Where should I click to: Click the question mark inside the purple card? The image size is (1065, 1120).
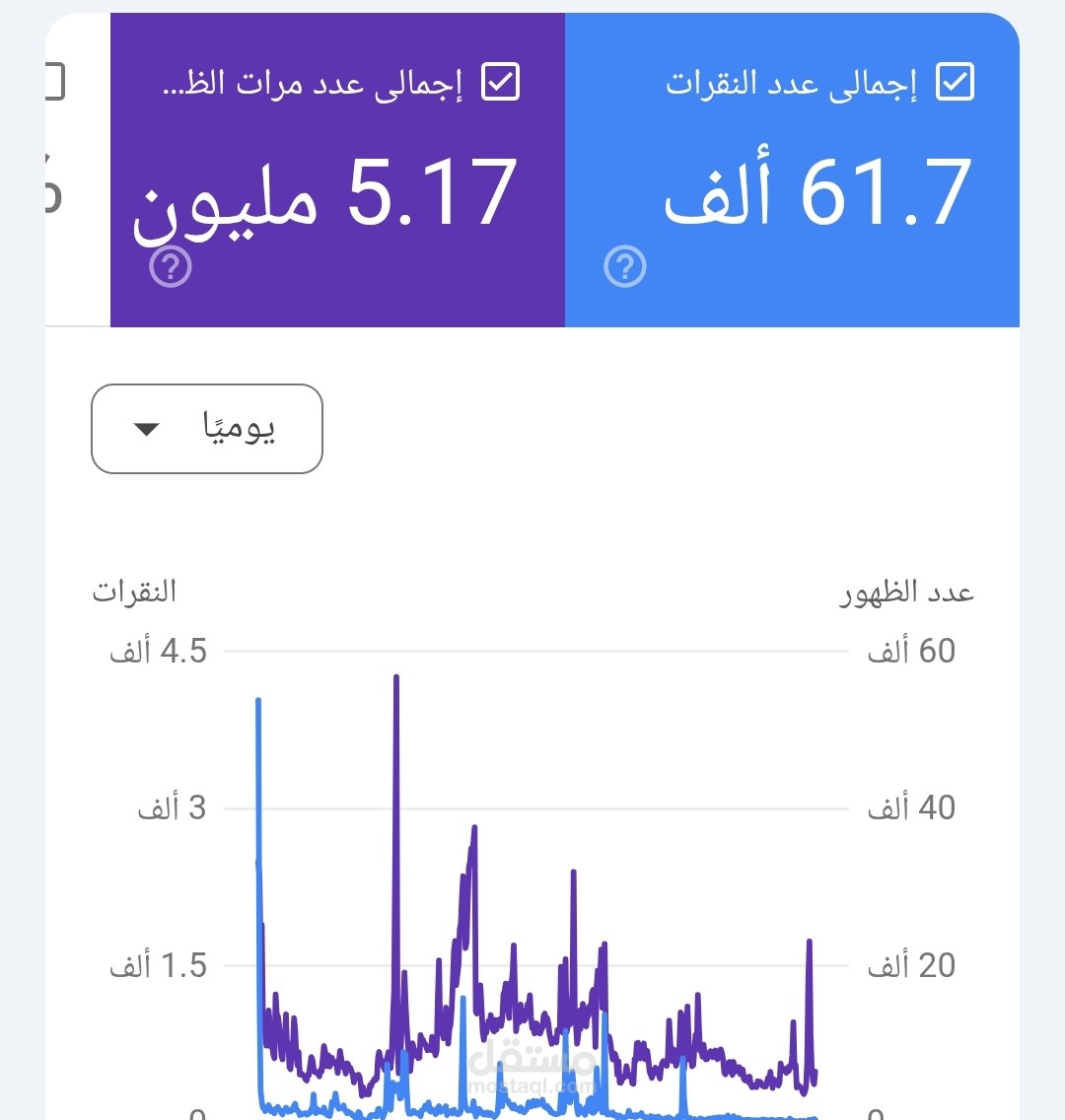click(170, 264)
